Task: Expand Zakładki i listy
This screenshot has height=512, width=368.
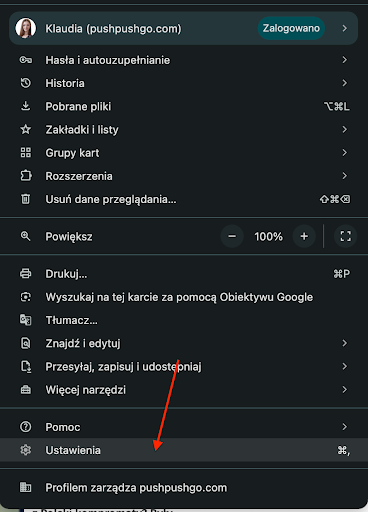Action: click(183, 129)
